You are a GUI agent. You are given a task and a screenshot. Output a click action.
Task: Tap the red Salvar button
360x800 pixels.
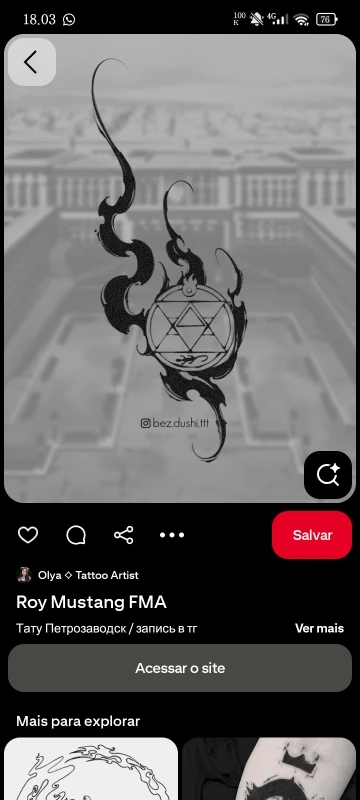[x=312, y=535]
